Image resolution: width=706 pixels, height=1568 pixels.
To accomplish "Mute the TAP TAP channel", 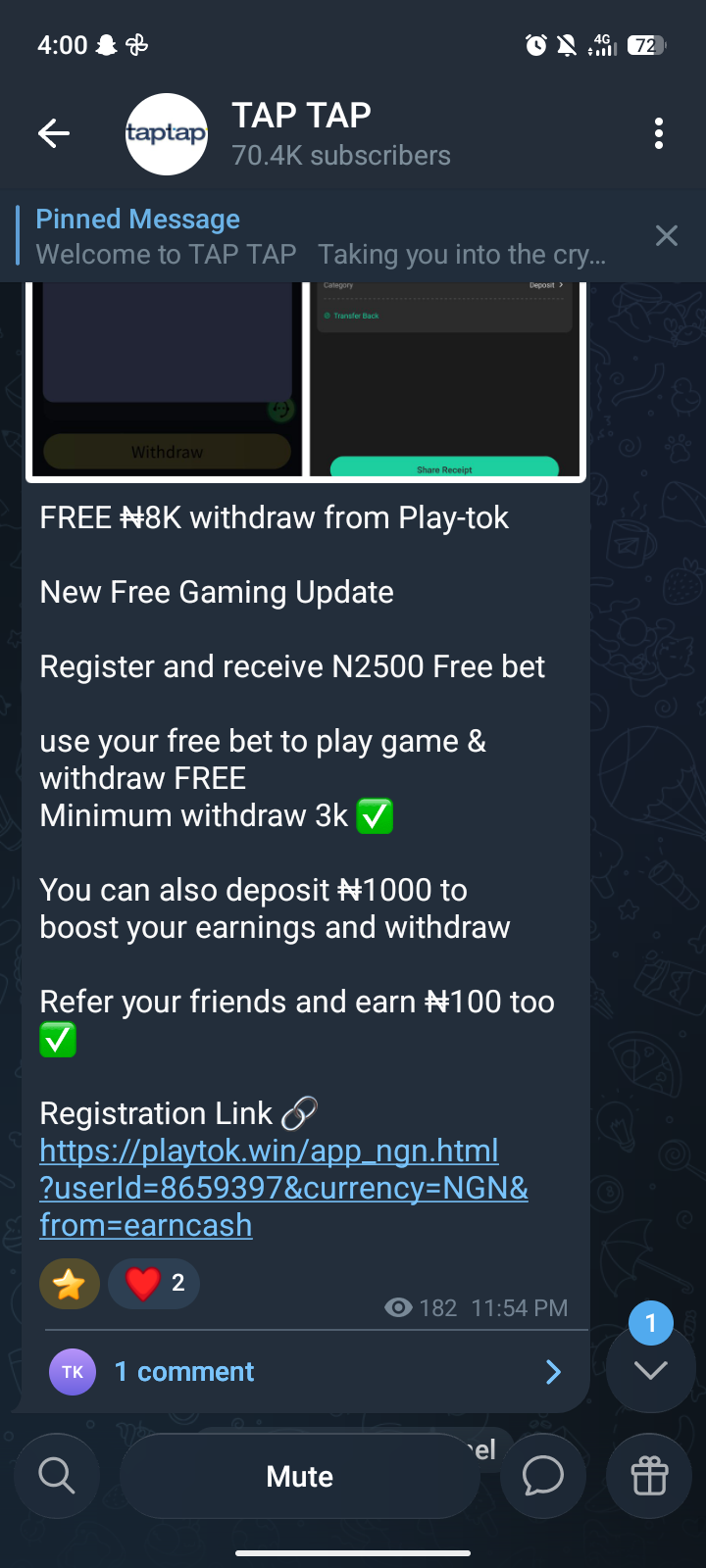I will [300, 1476].
